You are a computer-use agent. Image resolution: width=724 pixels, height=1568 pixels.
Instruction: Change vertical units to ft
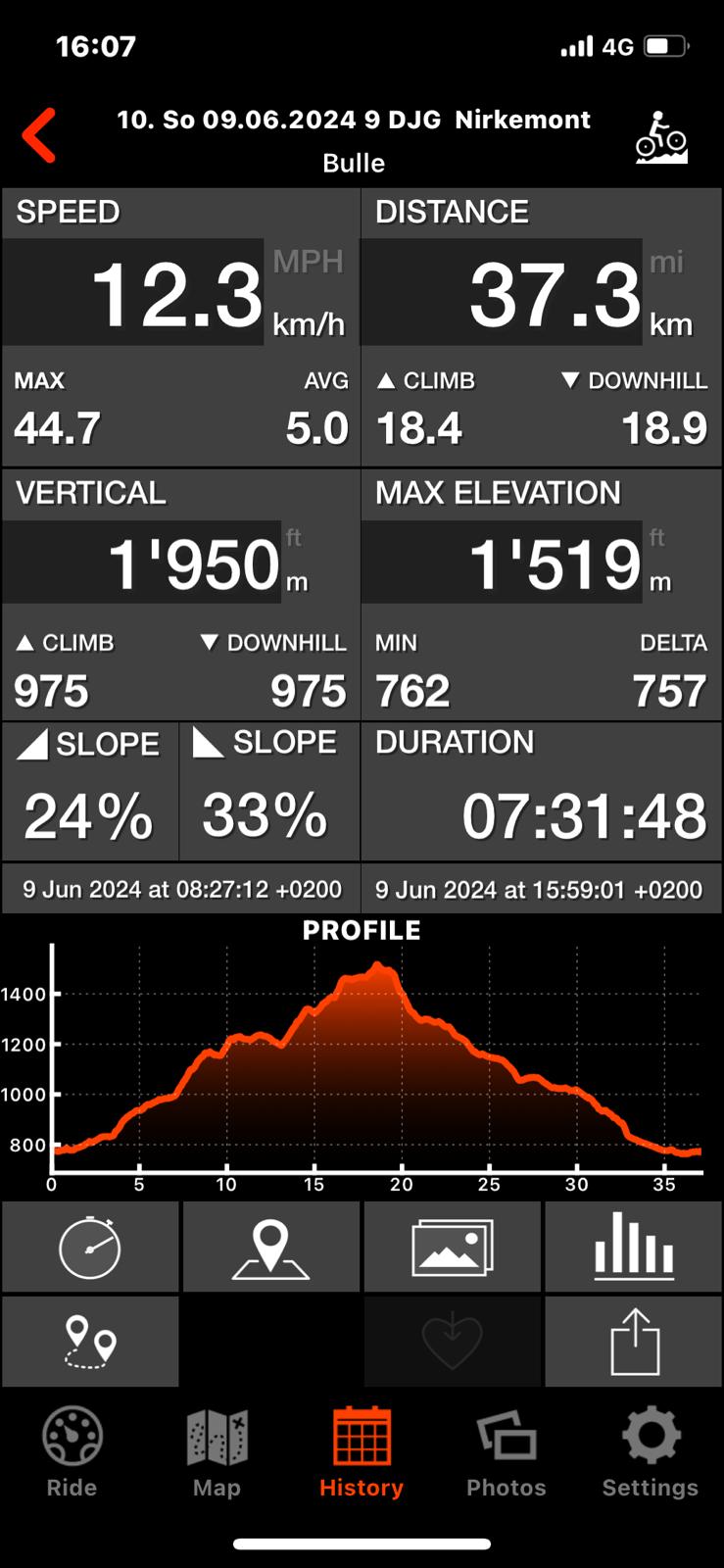click(294, 538)
